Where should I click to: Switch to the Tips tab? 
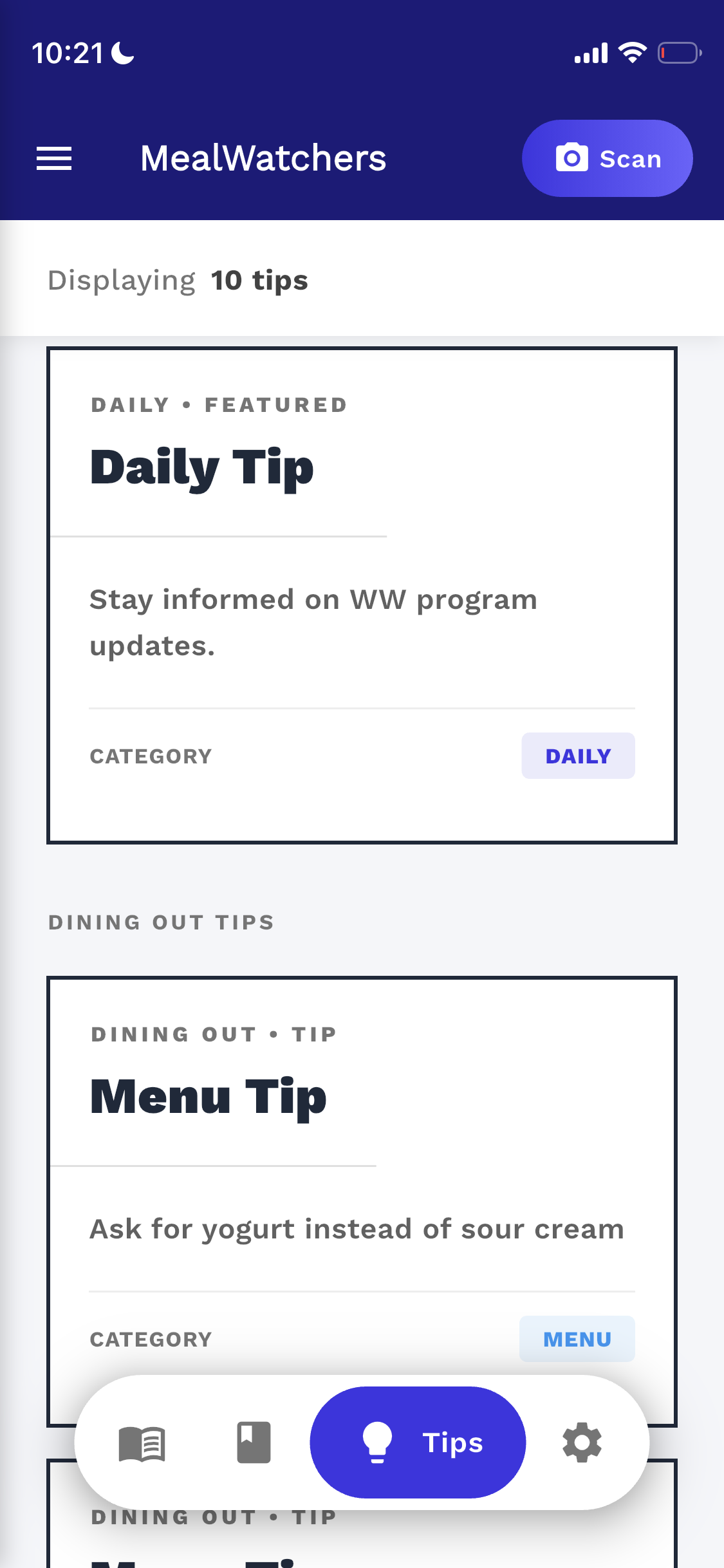pos(418,1443)
